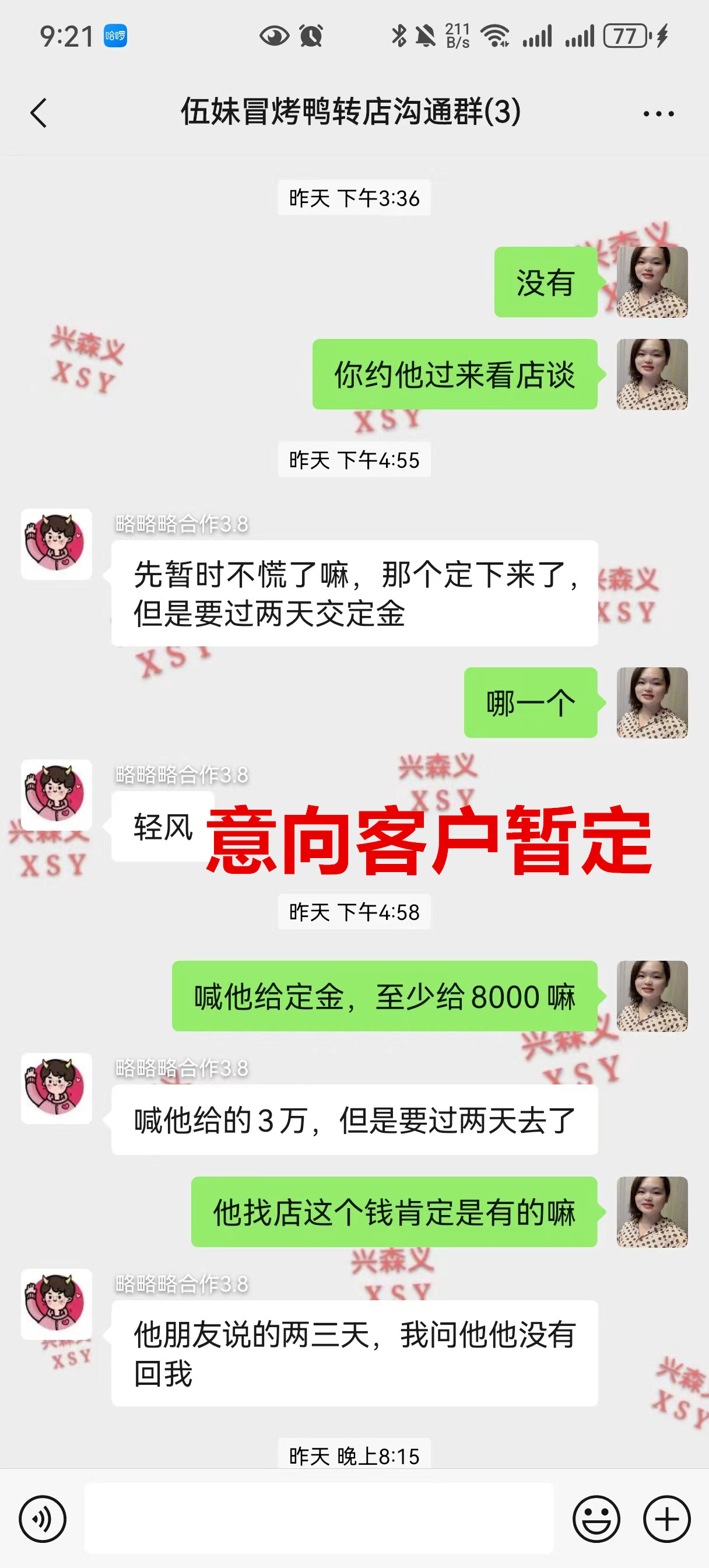
Task: Open sender avatar beside the 没有 message
Action: 652,282
